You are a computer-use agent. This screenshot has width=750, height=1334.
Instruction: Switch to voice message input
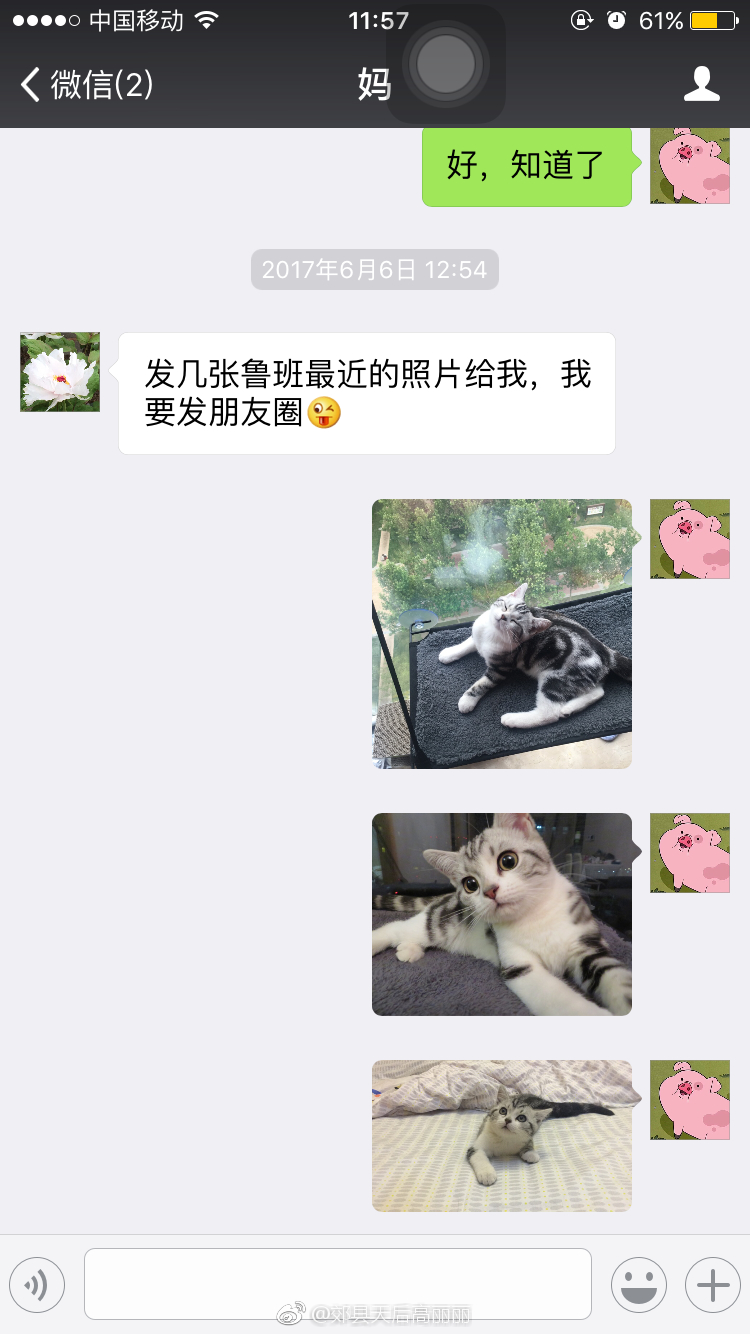(37, 1285)
